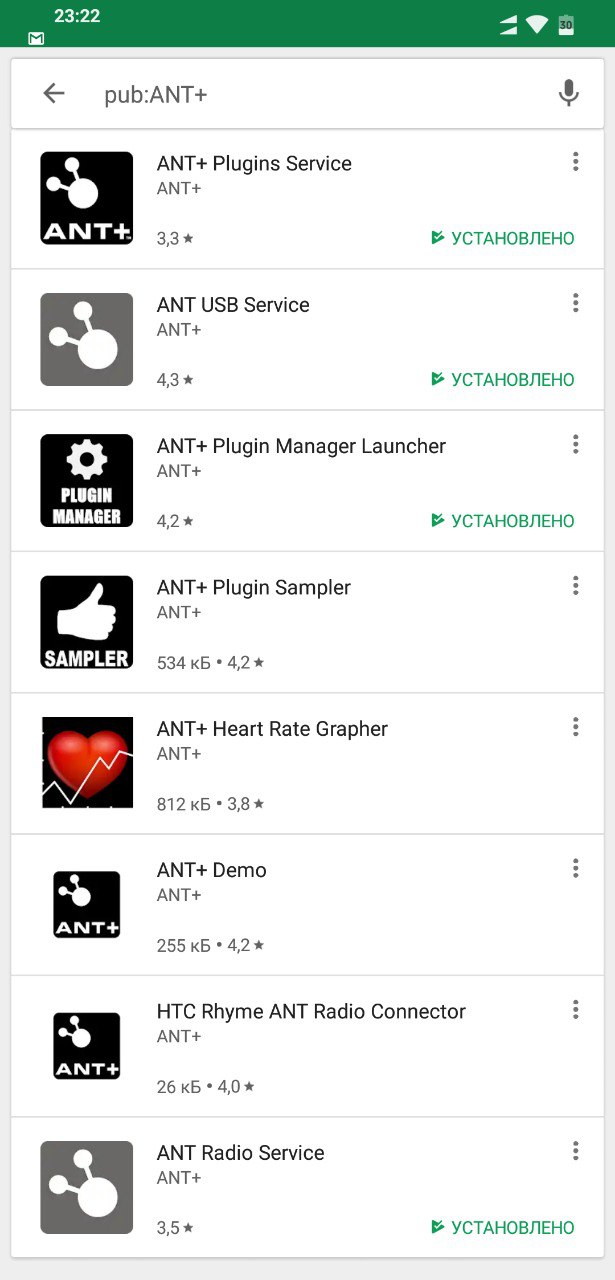
Task: Show more options for ANT USB Service
Action: (575, 303)
